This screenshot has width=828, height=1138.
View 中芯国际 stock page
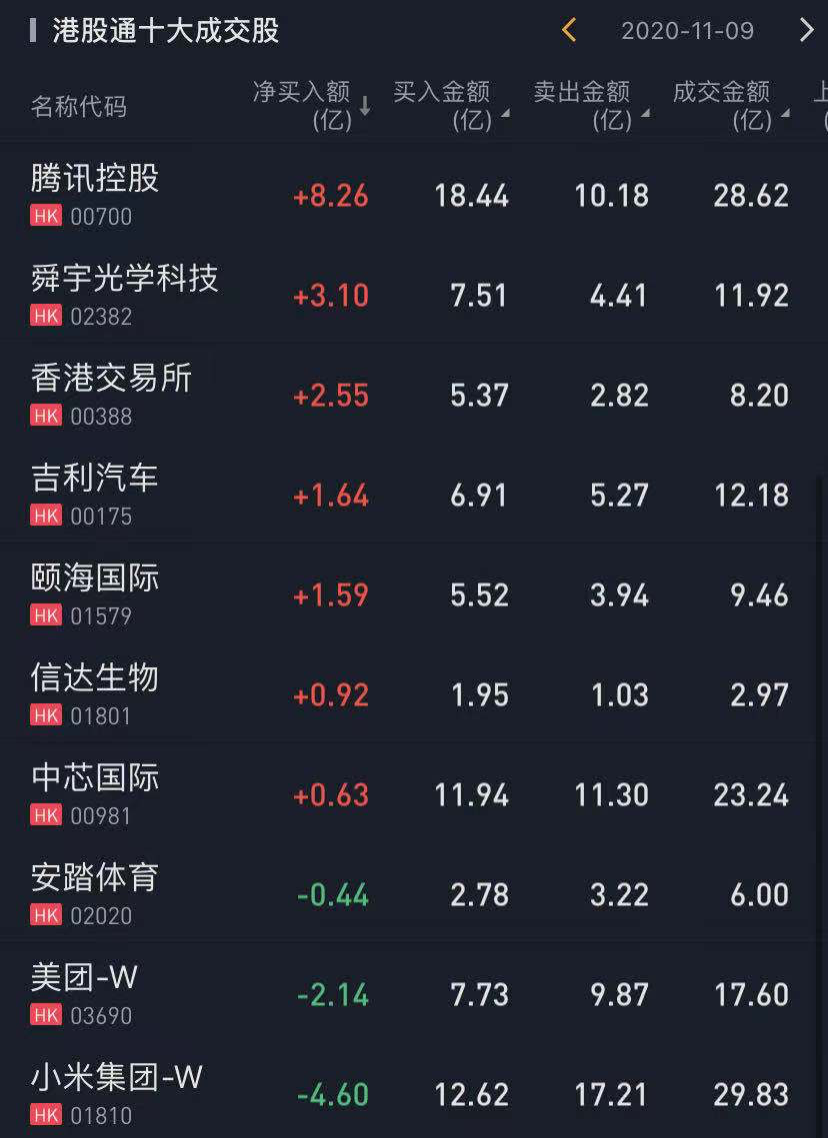click(95, 794)
